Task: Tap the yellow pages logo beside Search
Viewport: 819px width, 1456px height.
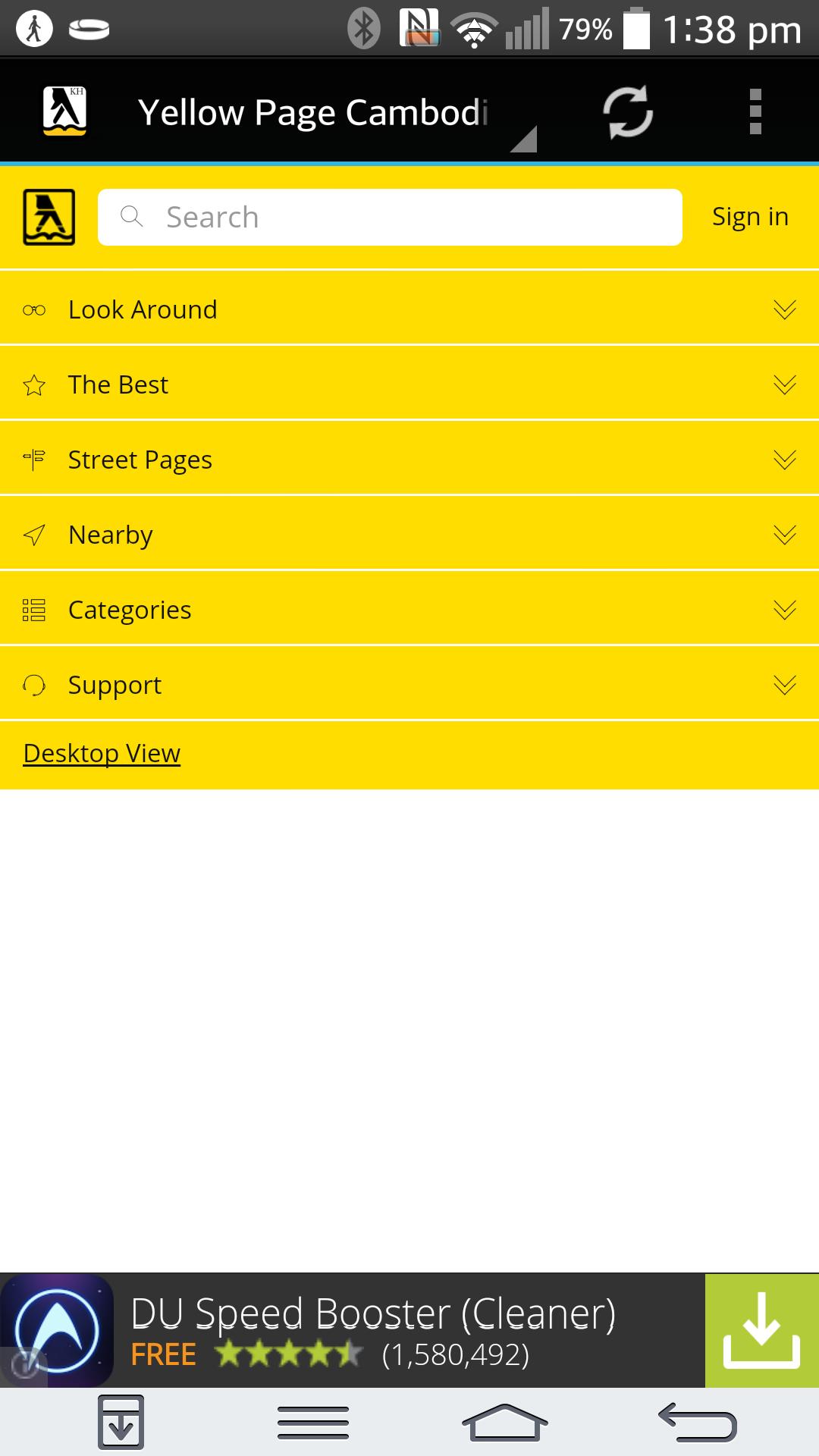Action: (x=49, y=217)
